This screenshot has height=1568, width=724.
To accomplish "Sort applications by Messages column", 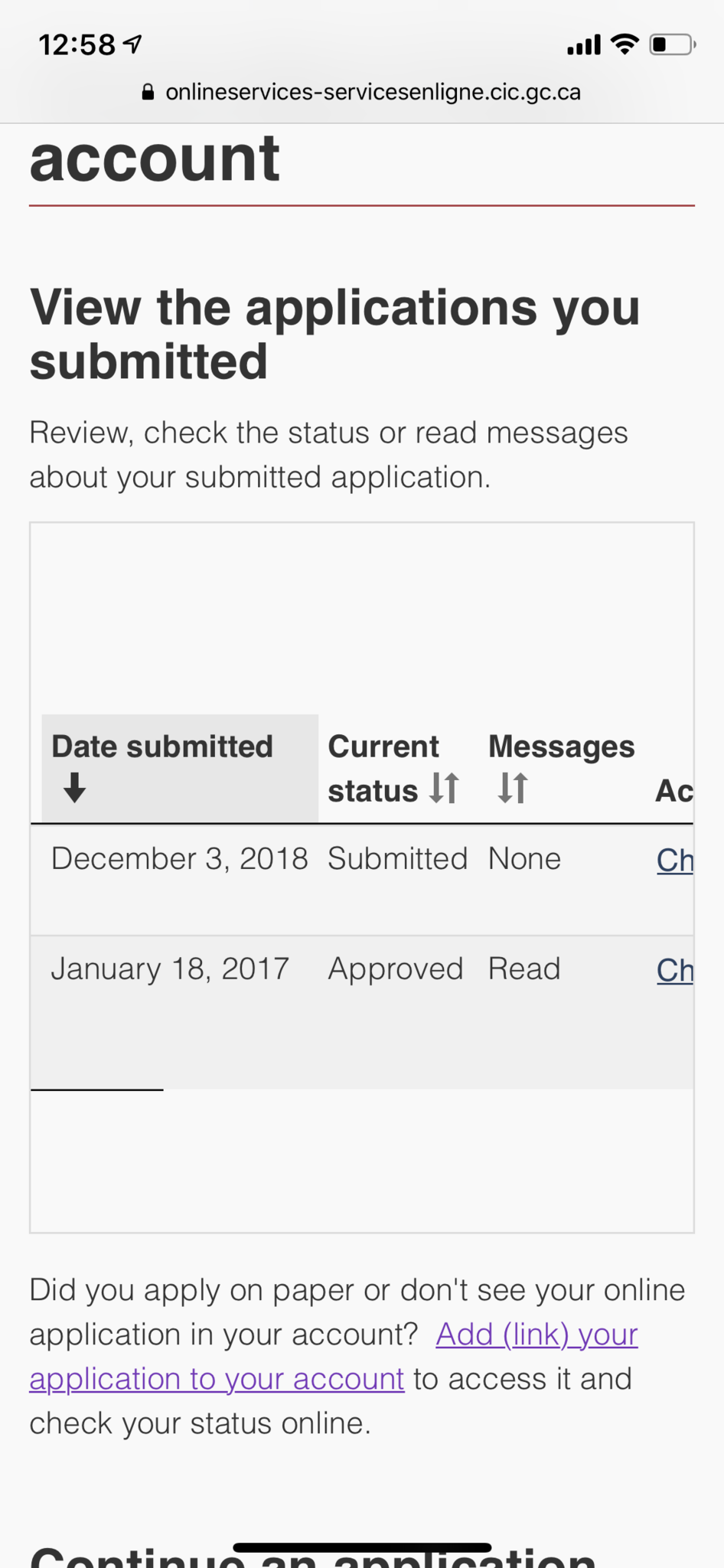I will (x=561, y=768).
